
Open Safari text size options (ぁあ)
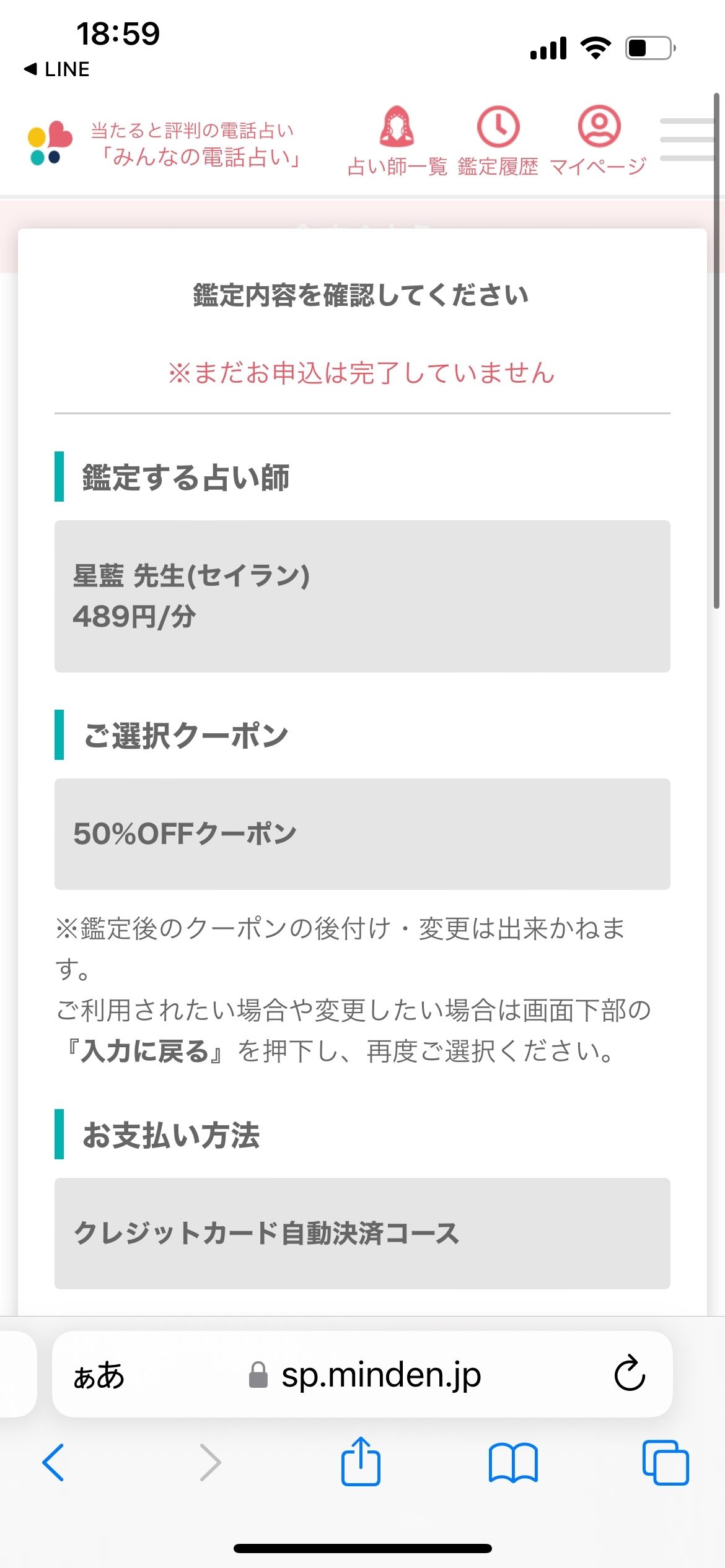pyautogui.click(x=99, y=1375)
